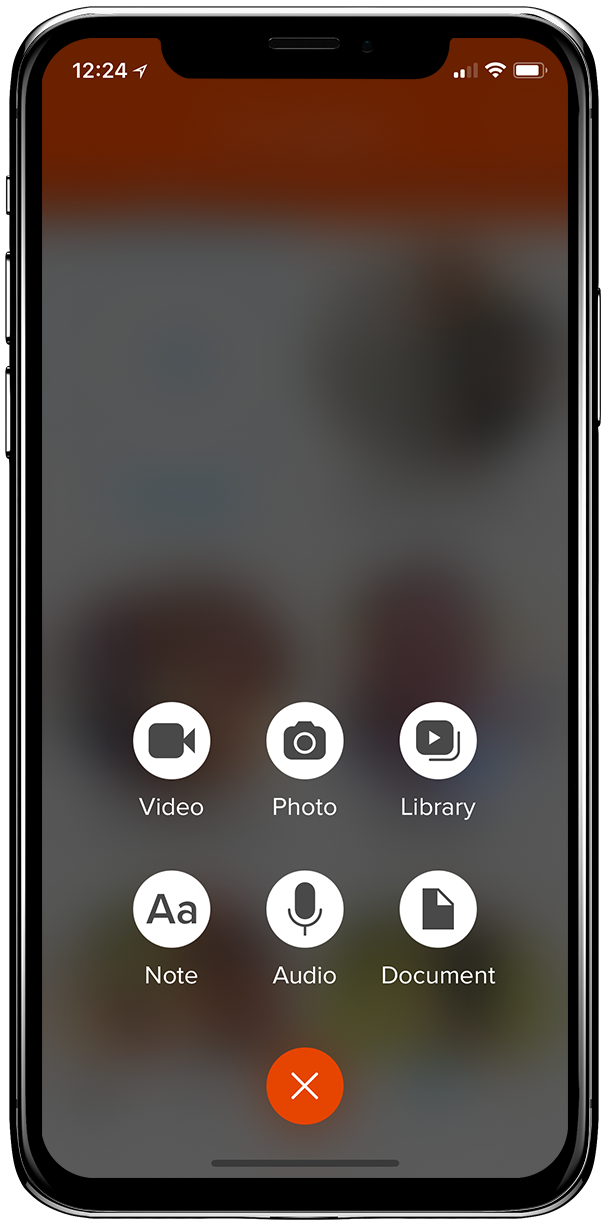Choose Photo to take a picture

pos(305,741)
